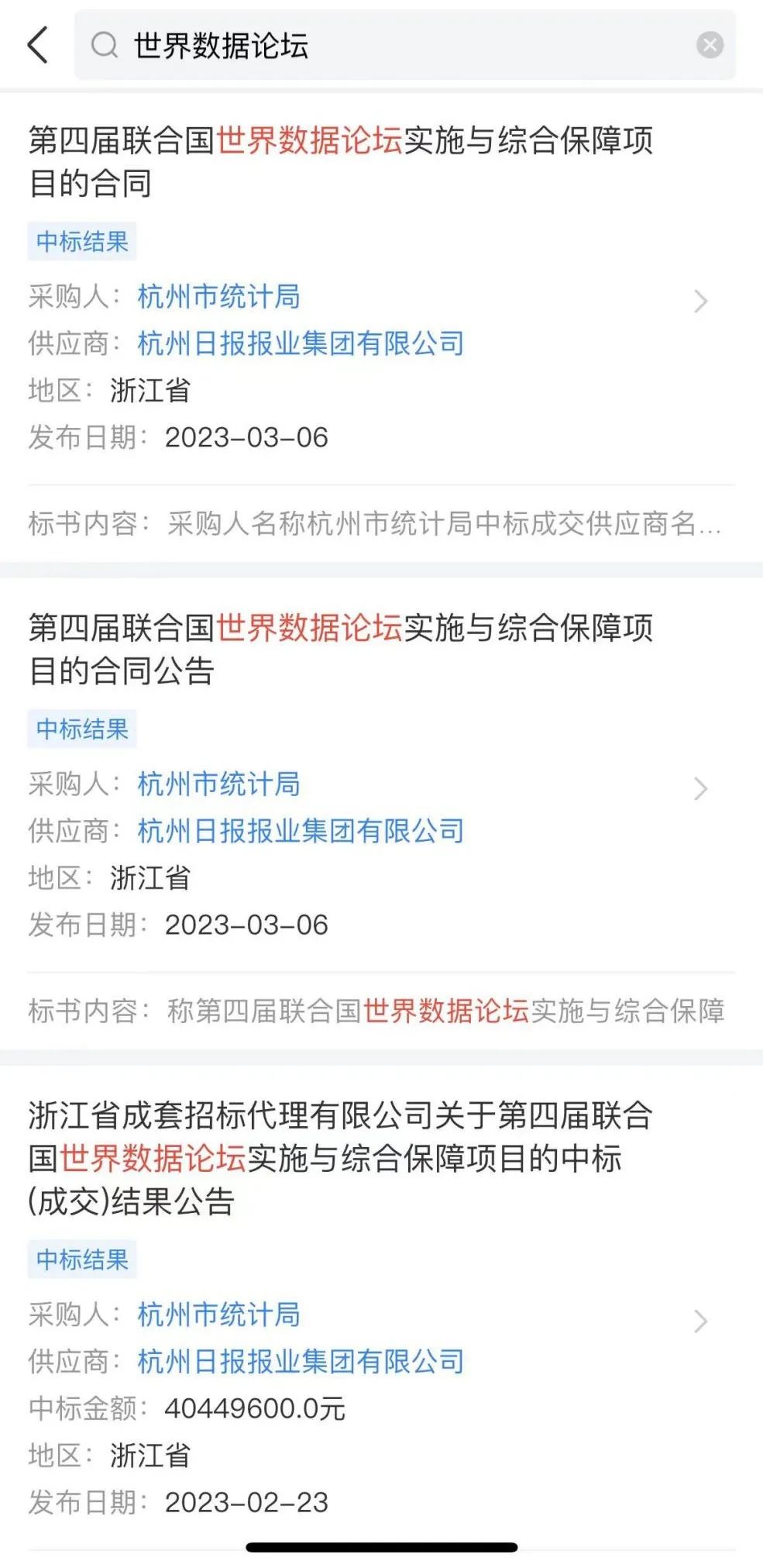Open 杭州日报报业集团有限公司 link in the first result

301,343
